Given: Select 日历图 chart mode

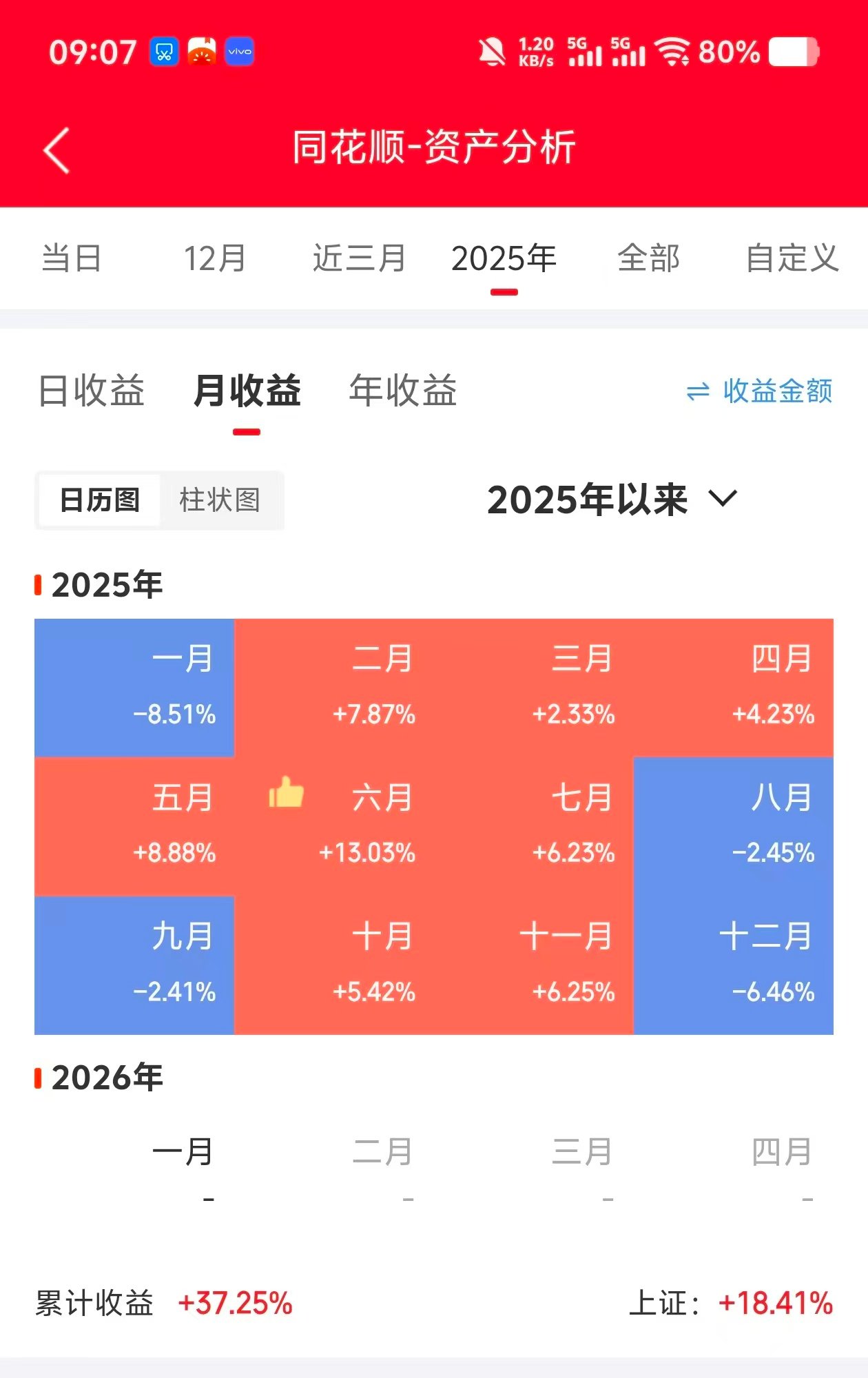Looking at the screenshot, I should (100, 500).
